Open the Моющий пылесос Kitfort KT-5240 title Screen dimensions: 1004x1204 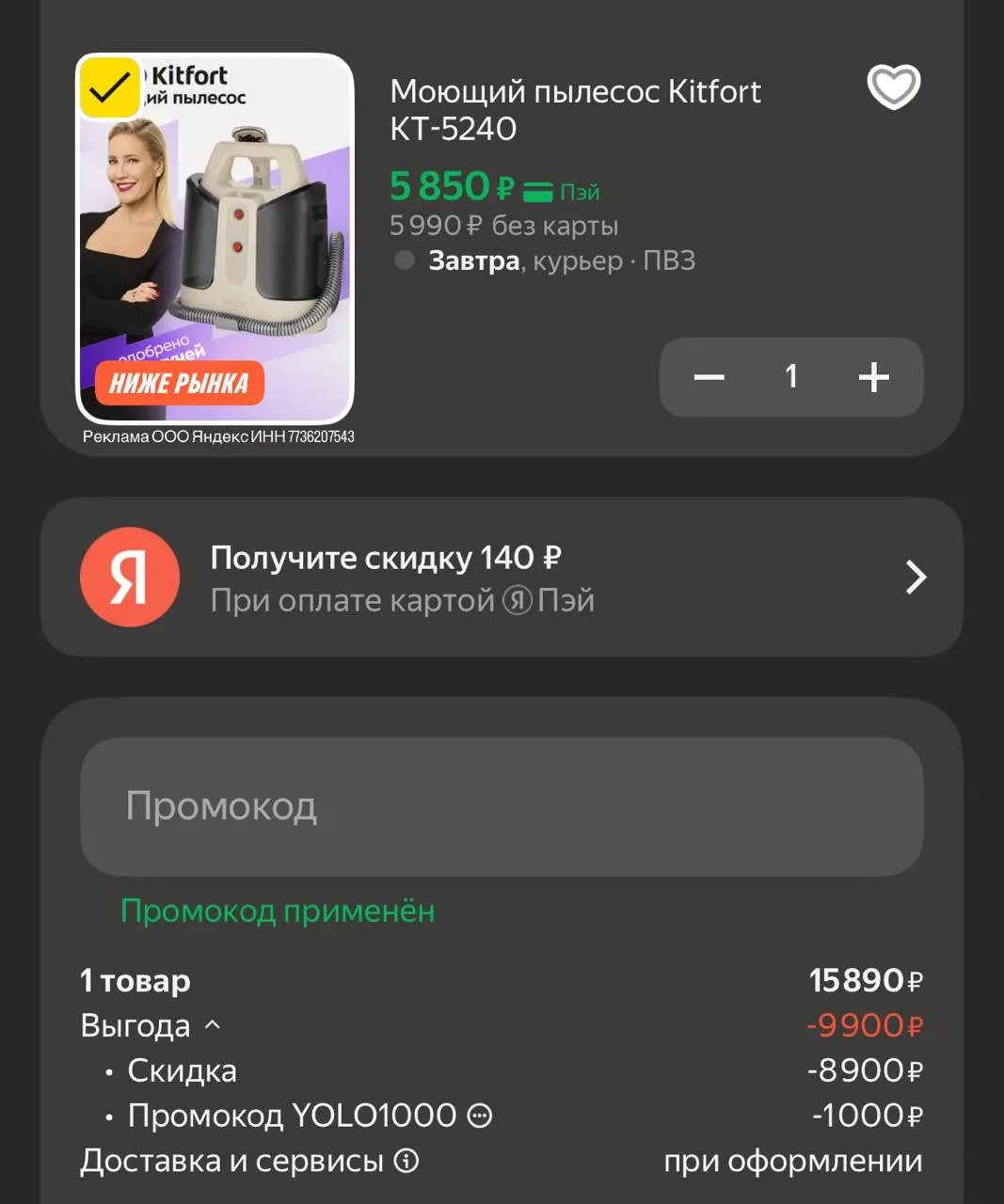[x=574, y=109]
